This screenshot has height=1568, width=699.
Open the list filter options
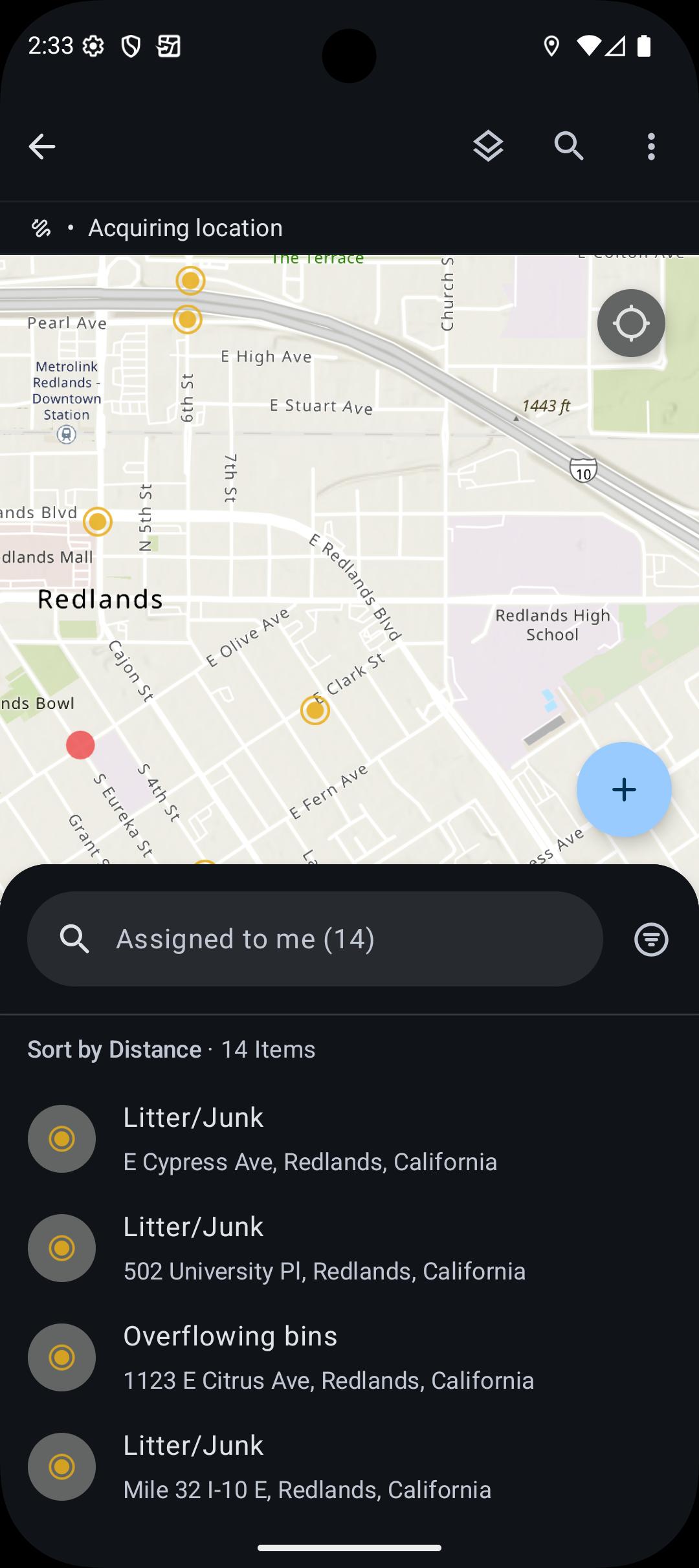651,939
